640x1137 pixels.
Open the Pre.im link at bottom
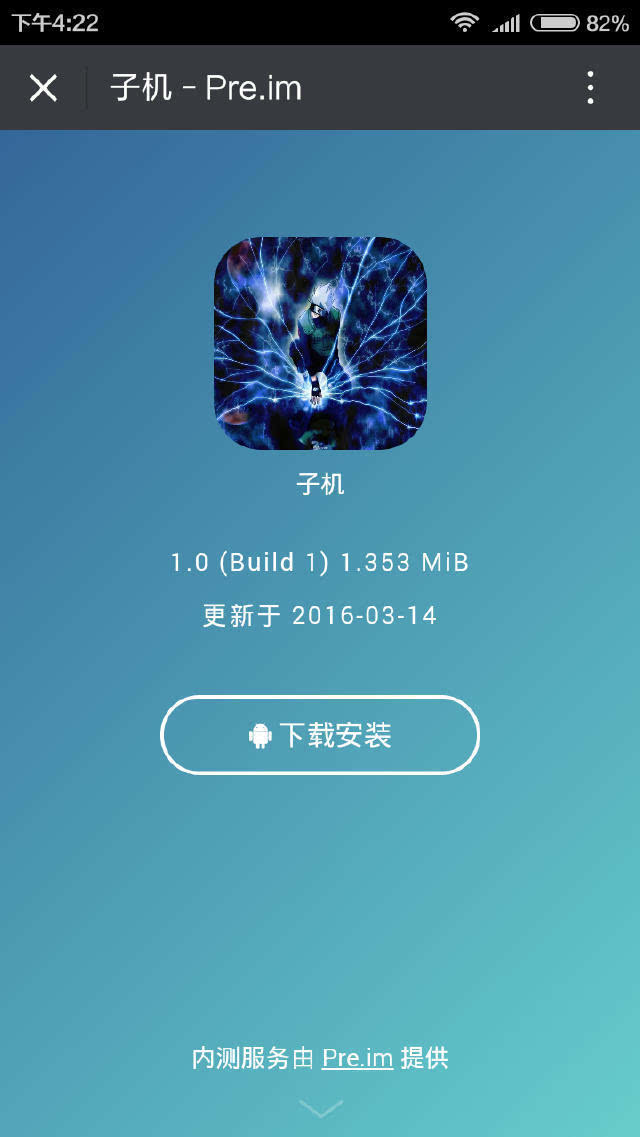pyautogui.click(x=357, y=1058)
